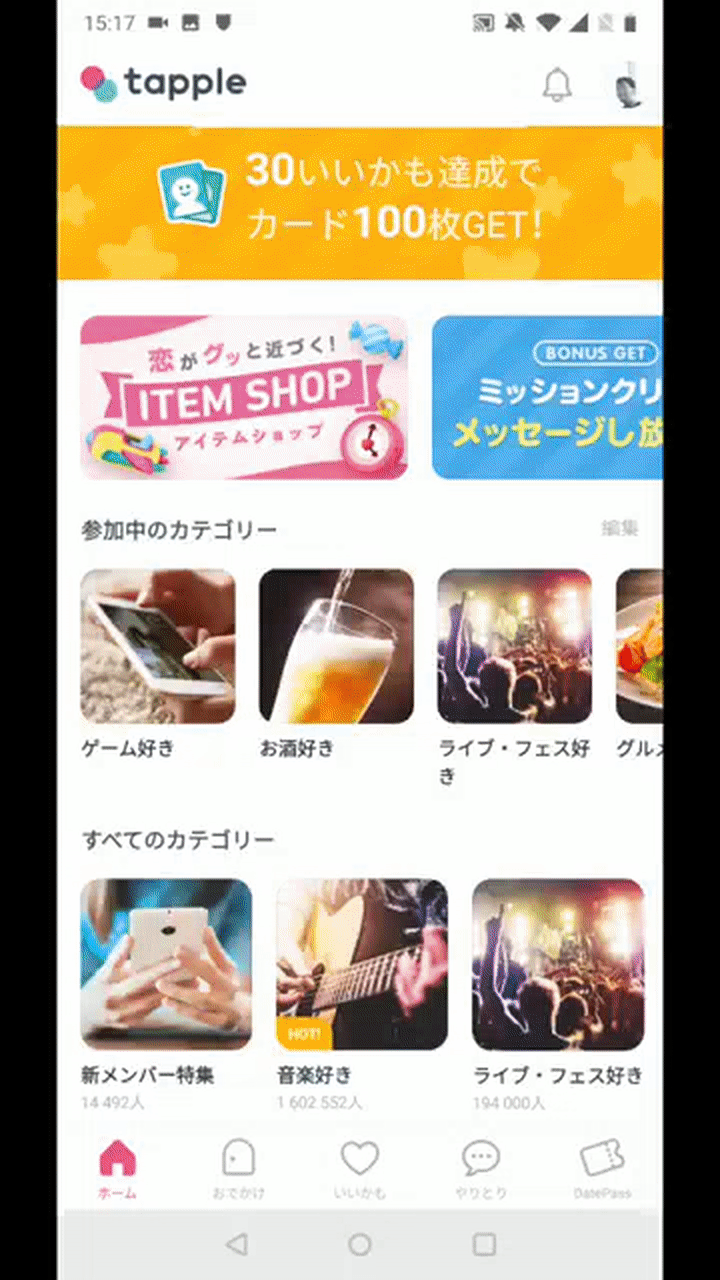Open the 30いいかも達成 card banner

pyautogui.click(x=360, y=203)
